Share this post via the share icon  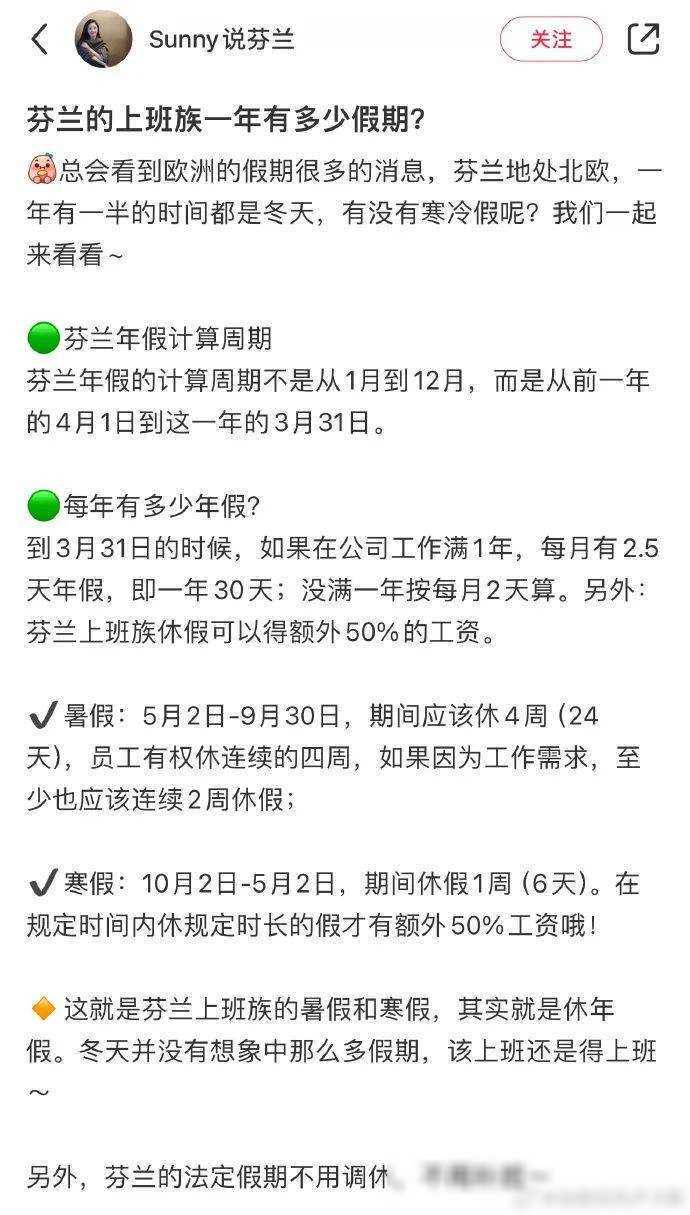[643, 39]
